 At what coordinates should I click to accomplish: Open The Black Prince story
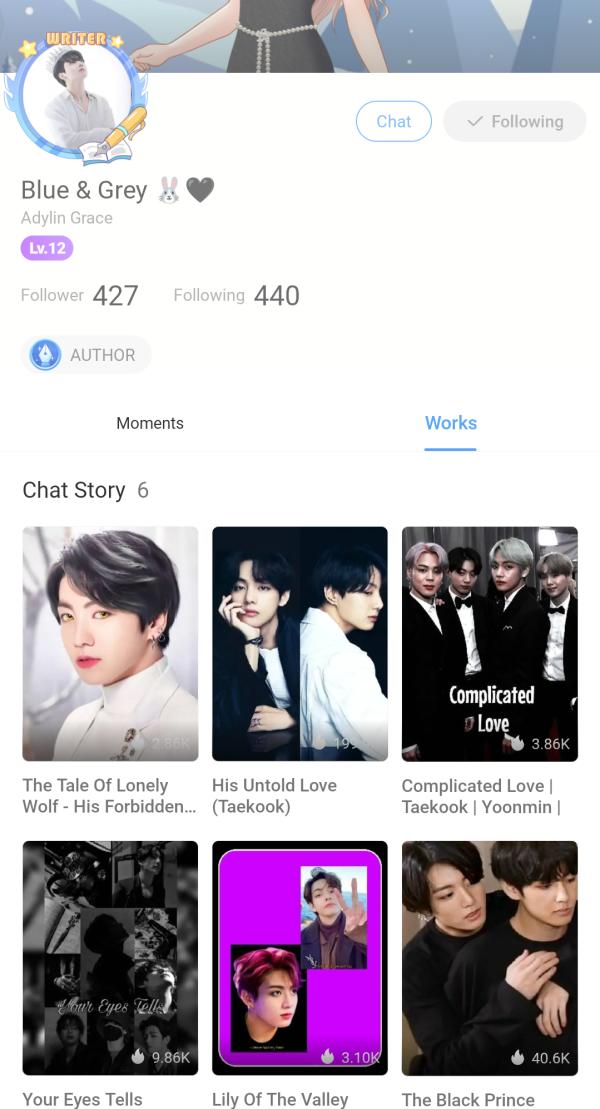tap(489, 957)
